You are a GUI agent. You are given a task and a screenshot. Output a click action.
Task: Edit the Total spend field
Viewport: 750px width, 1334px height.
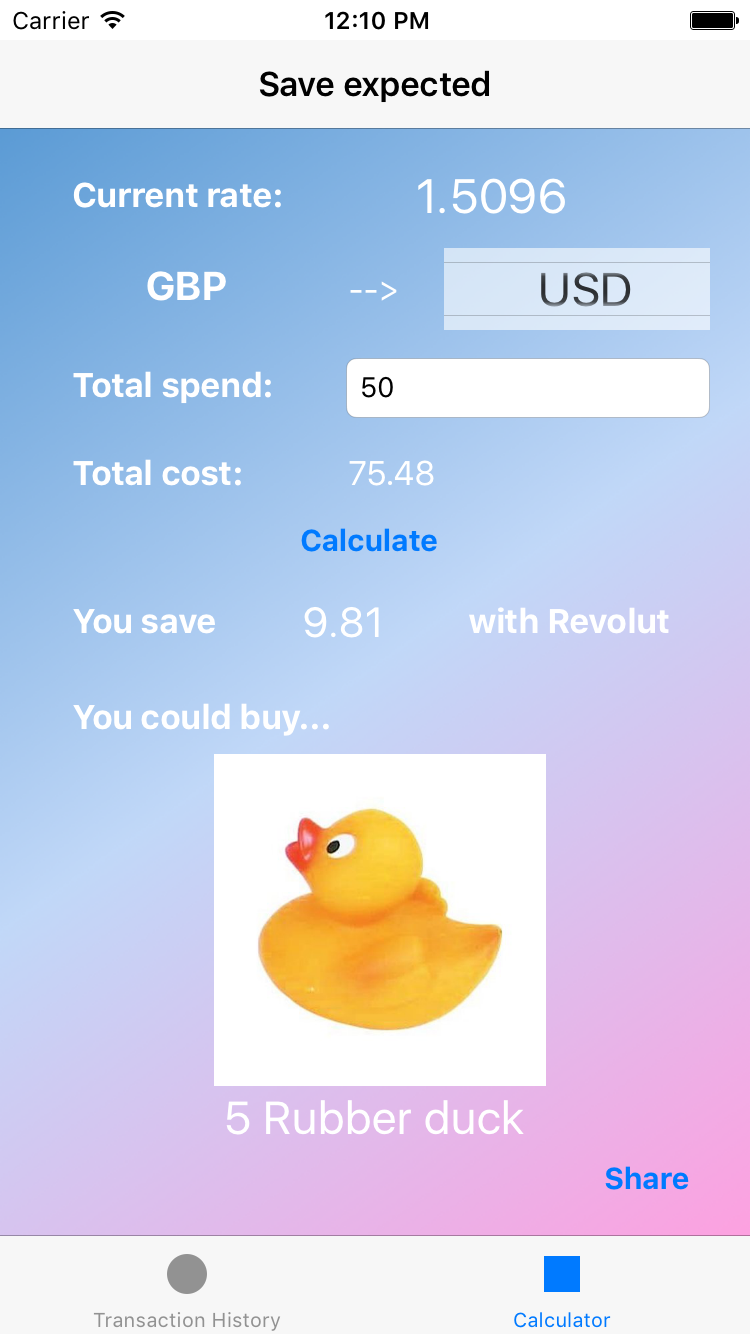(527, 388)
